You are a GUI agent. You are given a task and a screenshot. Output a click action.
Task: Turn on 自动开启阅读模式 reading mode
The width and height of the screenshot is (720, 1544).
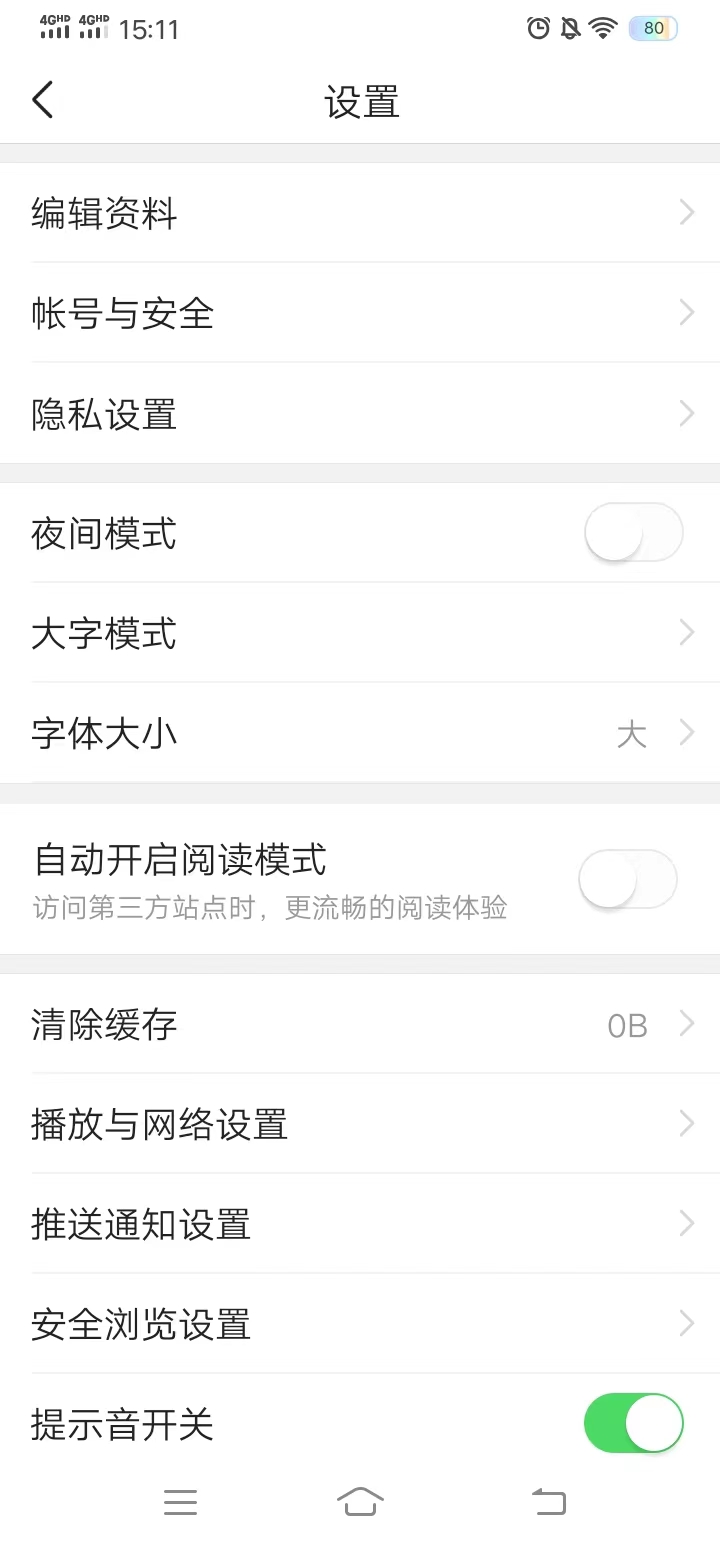coord(626,879)
